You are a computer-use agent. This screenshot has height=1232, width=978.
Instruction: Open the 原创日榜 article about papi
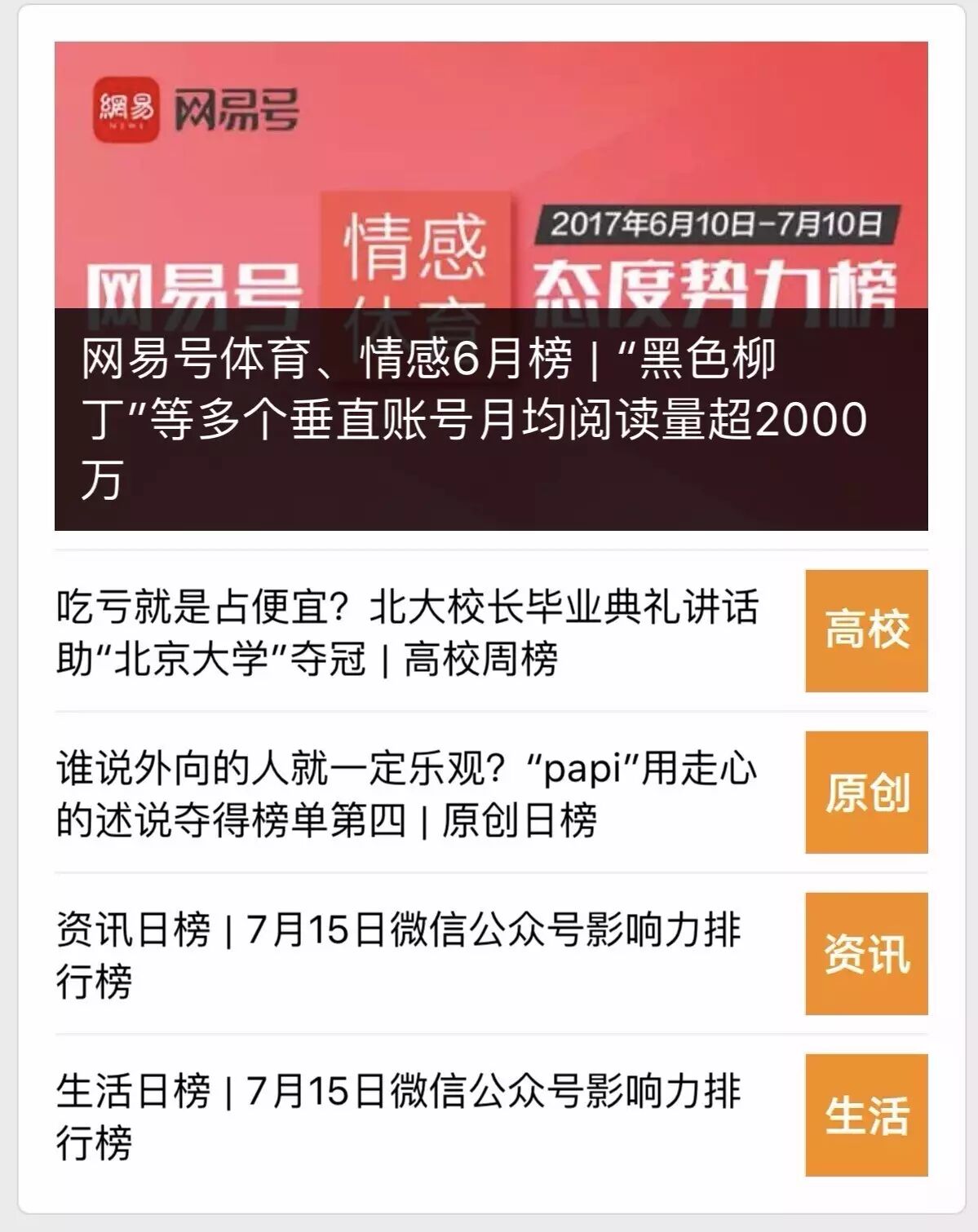click(408, 793)
